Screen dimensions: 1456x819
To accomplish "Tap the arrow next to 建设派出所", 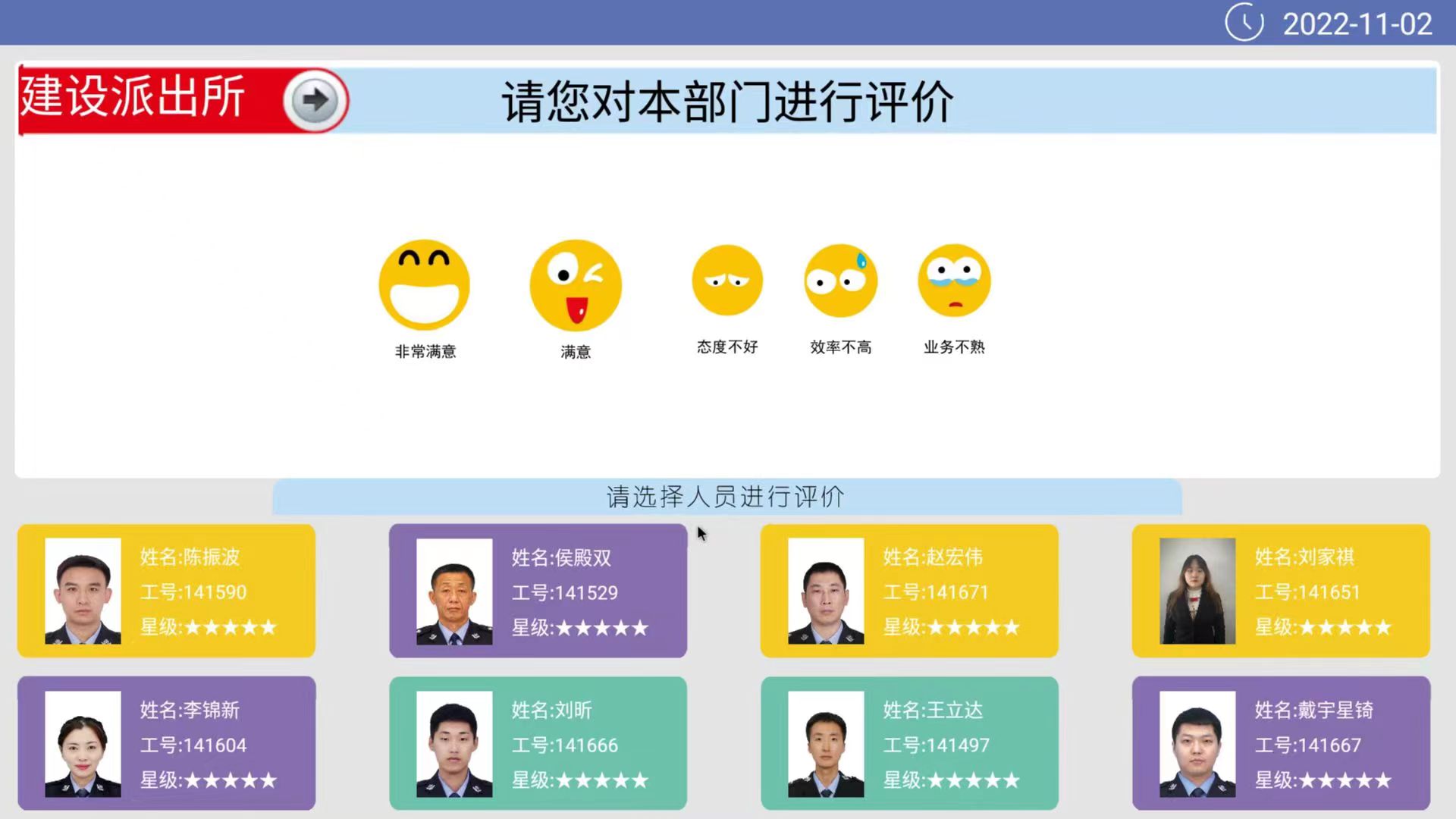I will (315, 100).
